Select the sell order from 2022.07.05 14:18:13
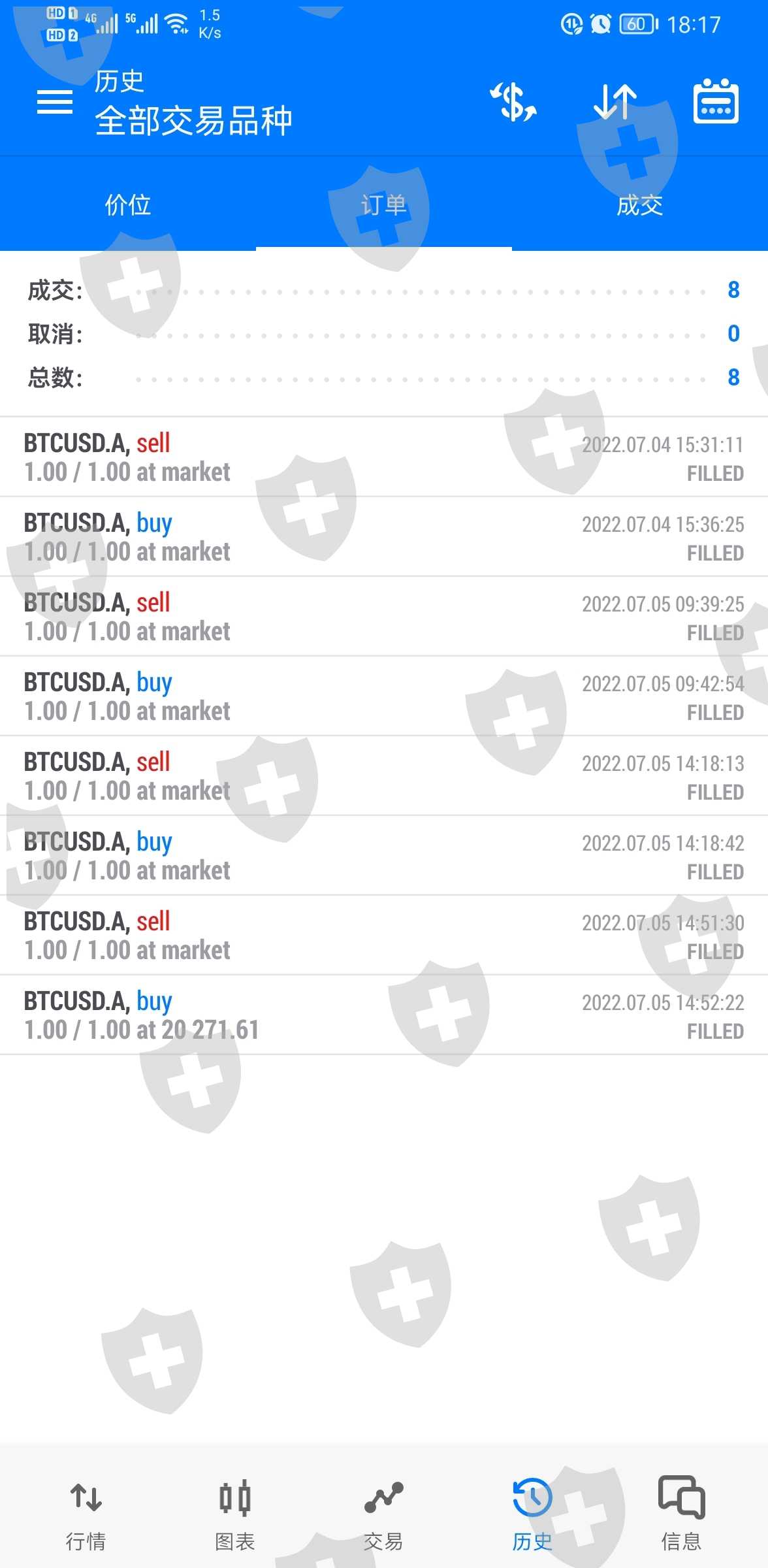This screenshot has width=768, height=1568. [384, 776]
